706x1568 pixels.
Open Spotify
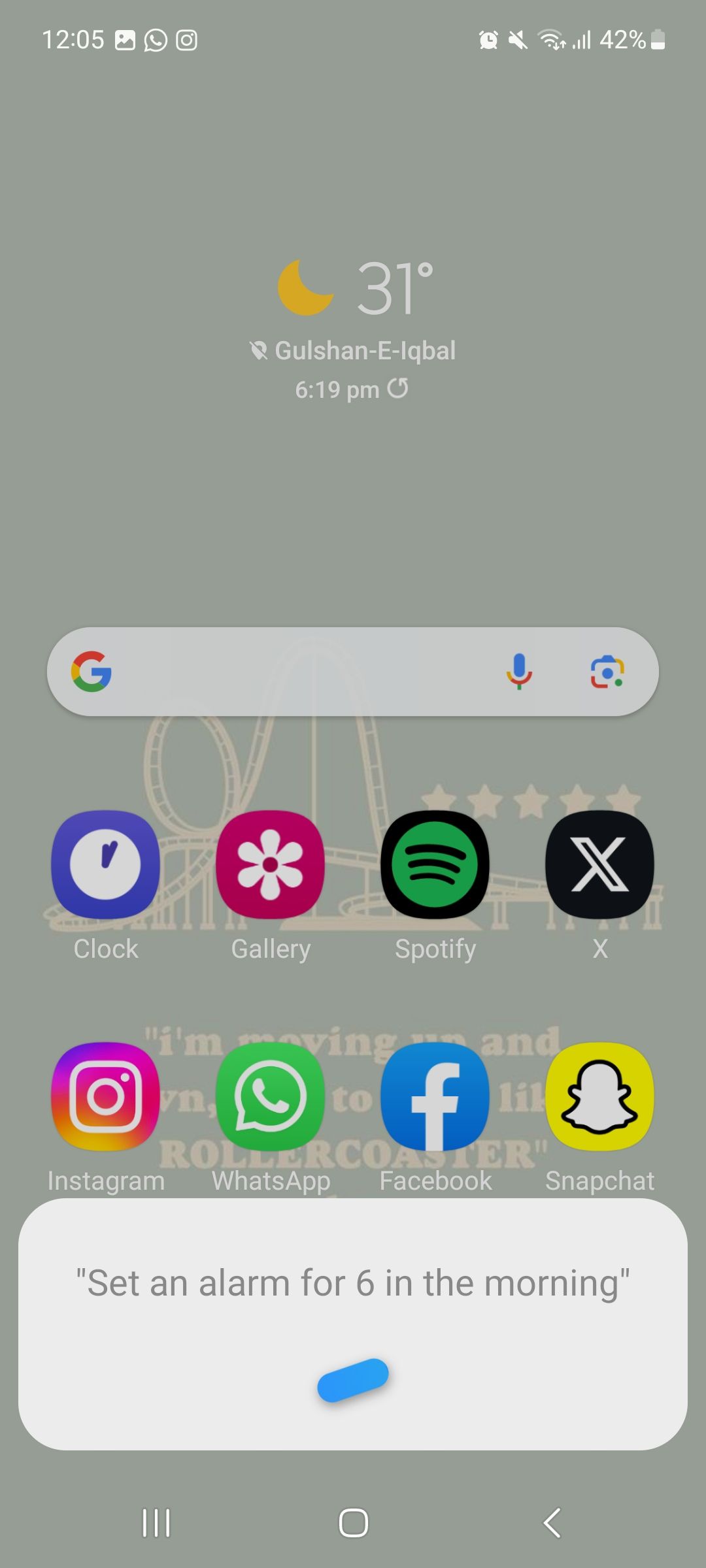(435, 864)
